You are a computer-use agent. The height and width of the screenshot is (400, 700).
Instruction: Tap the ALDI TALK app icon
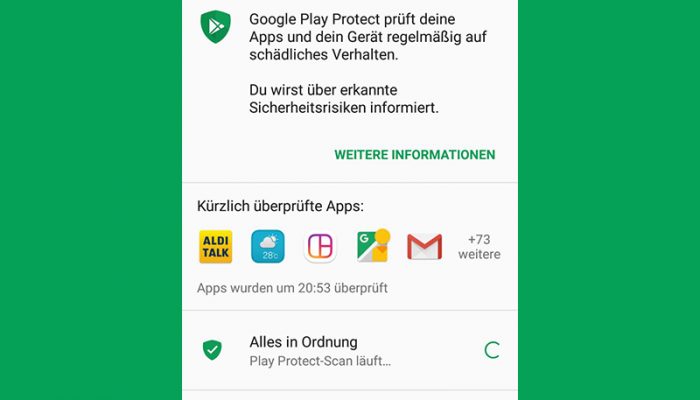pos(215,247)
